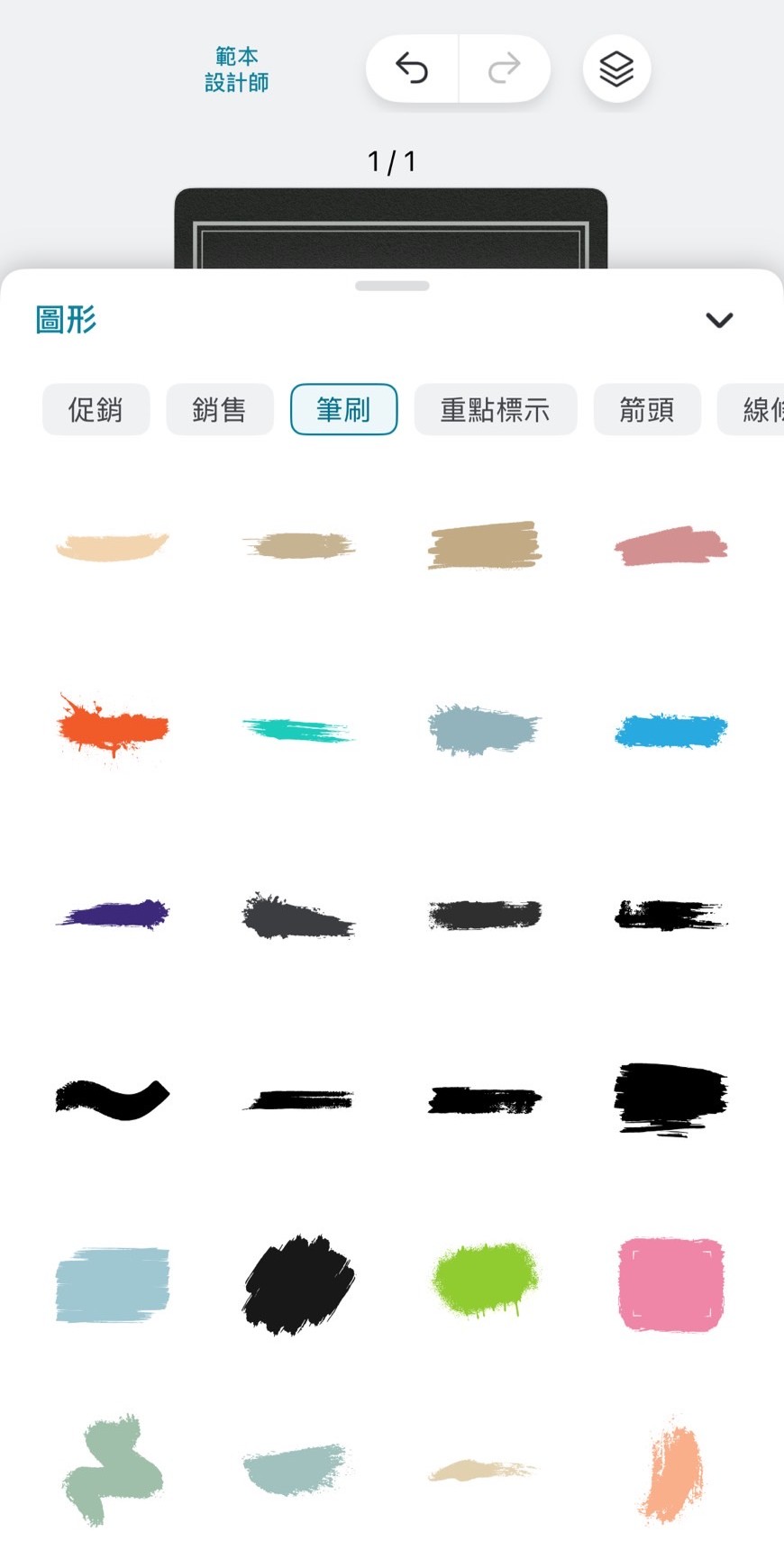Switch to the 促銷 tab
The image size is (784, 1568).
(x=96, y=409)
